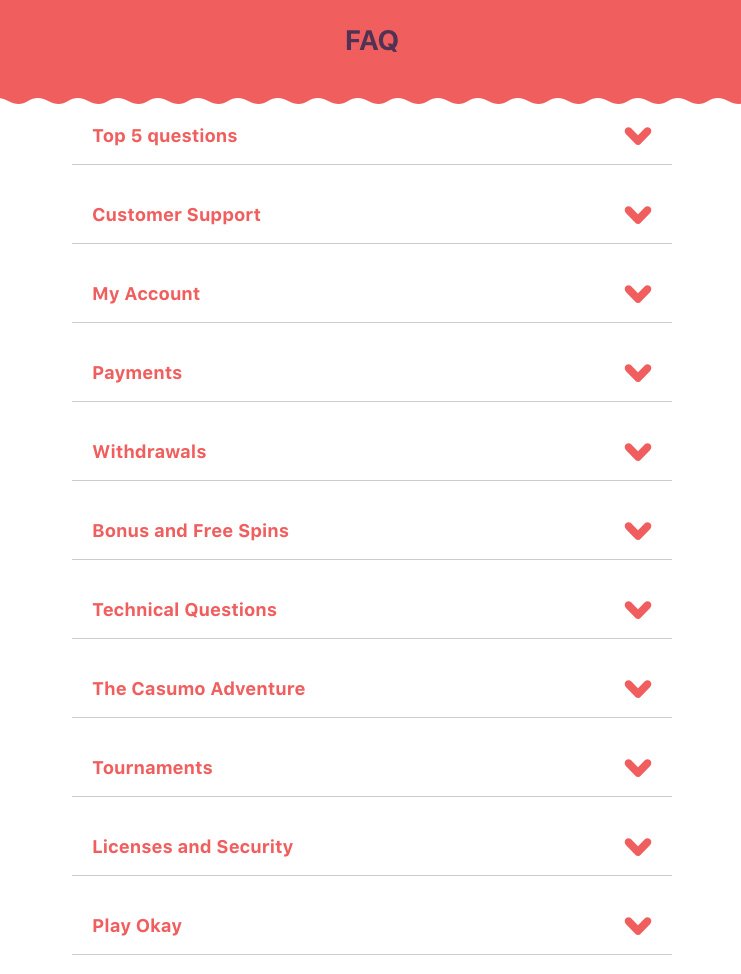Click the chevron icon beside Technical Questions
The width and height of the screenshot is (741, 974).
pos(637,610)
